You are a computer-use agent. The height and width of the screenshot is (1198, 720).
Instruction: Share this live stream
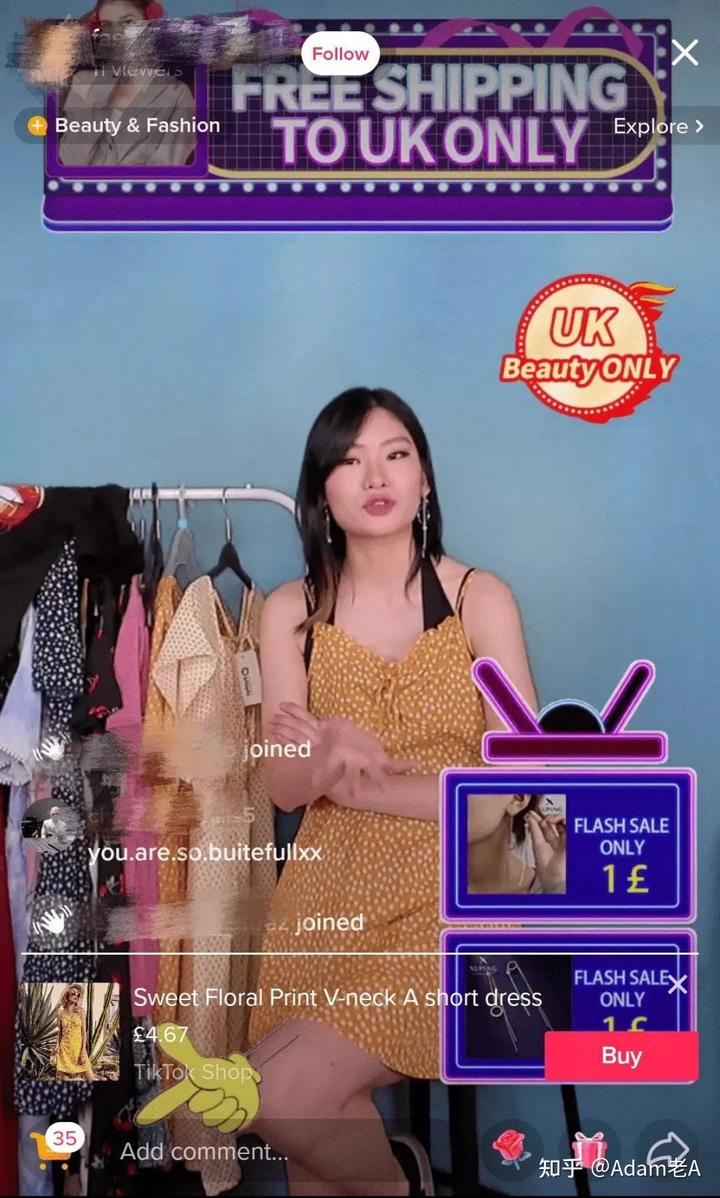coord(665,1150)
